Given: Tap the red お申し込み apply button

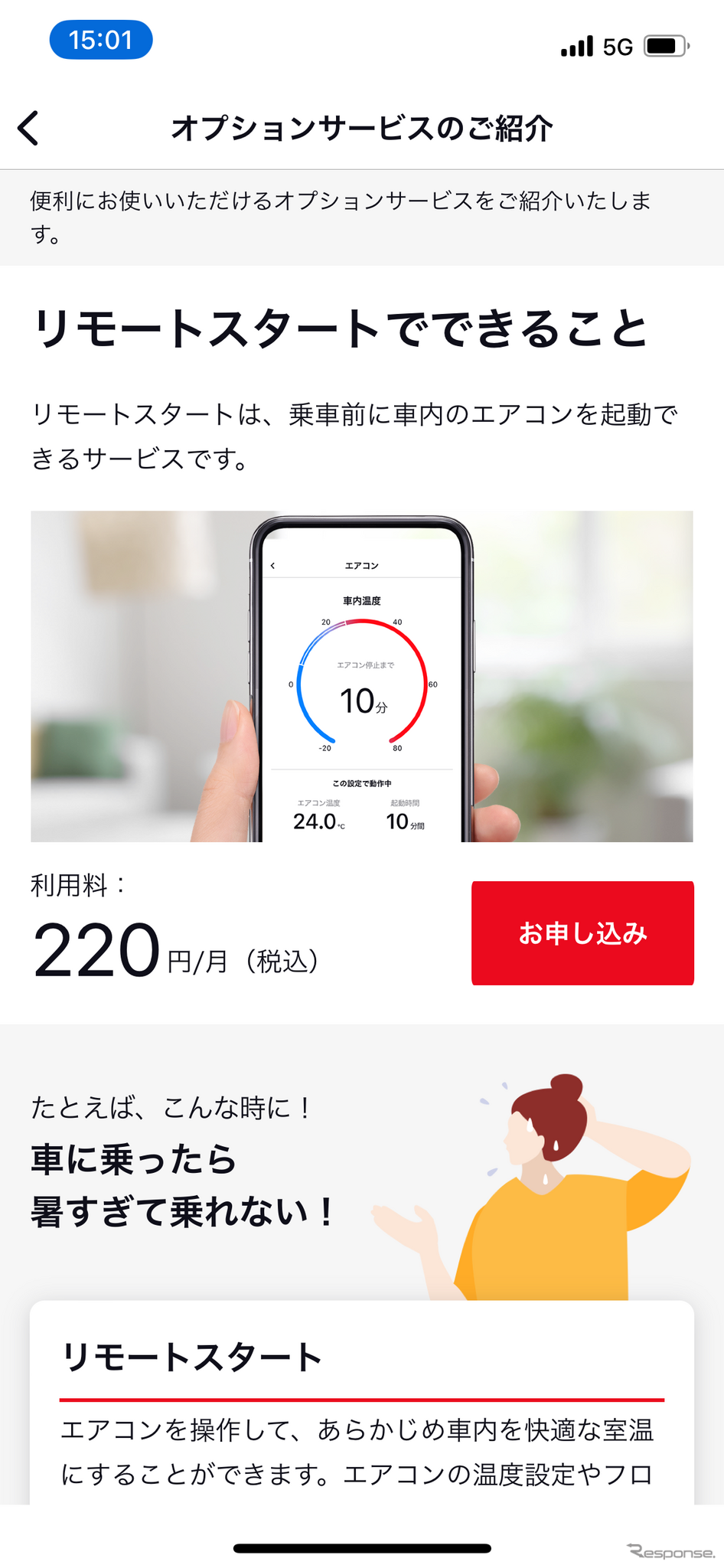Looking at the screenshot, I should pyautogui.click(x=582, y=933).
